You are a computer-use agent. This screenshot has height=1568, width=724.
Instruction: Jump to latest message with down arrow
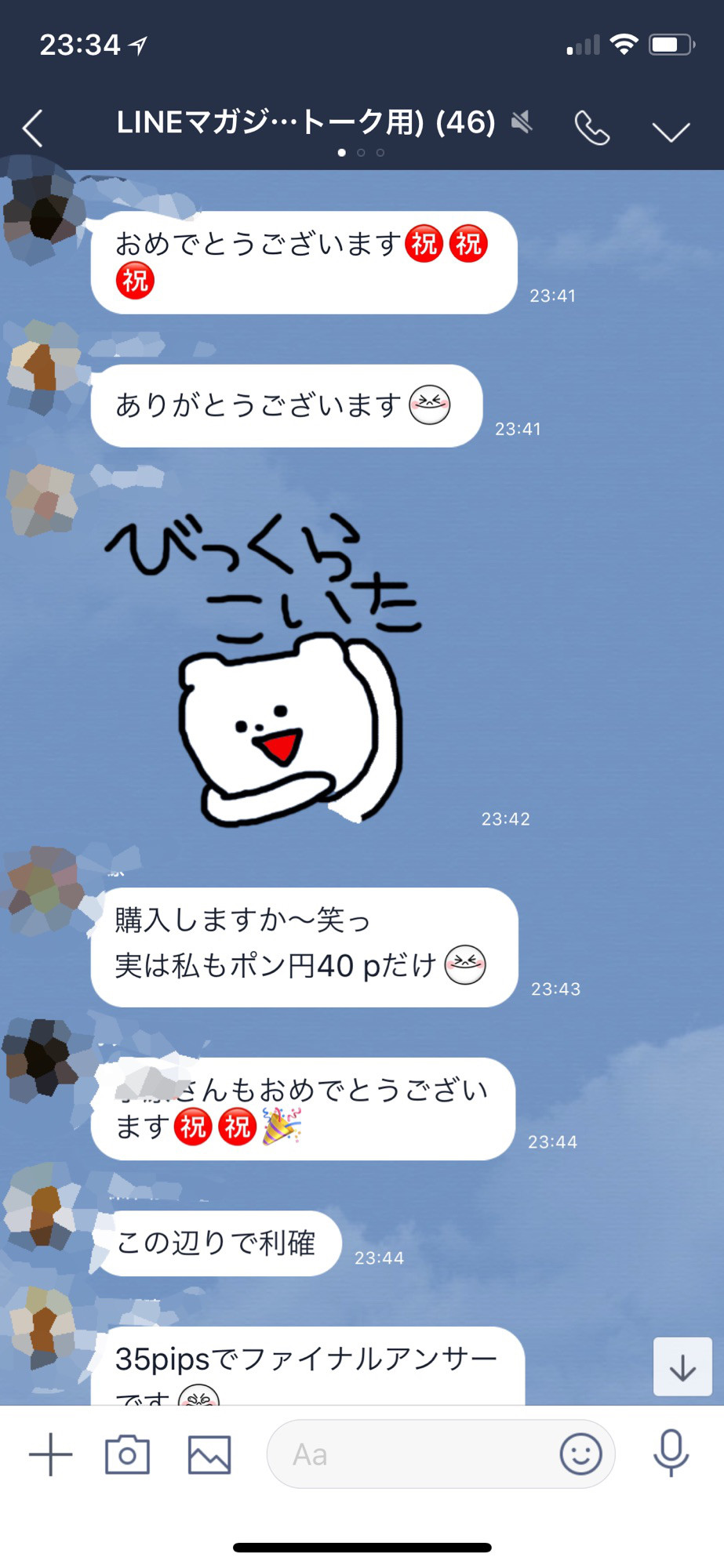click(682, 1368)
